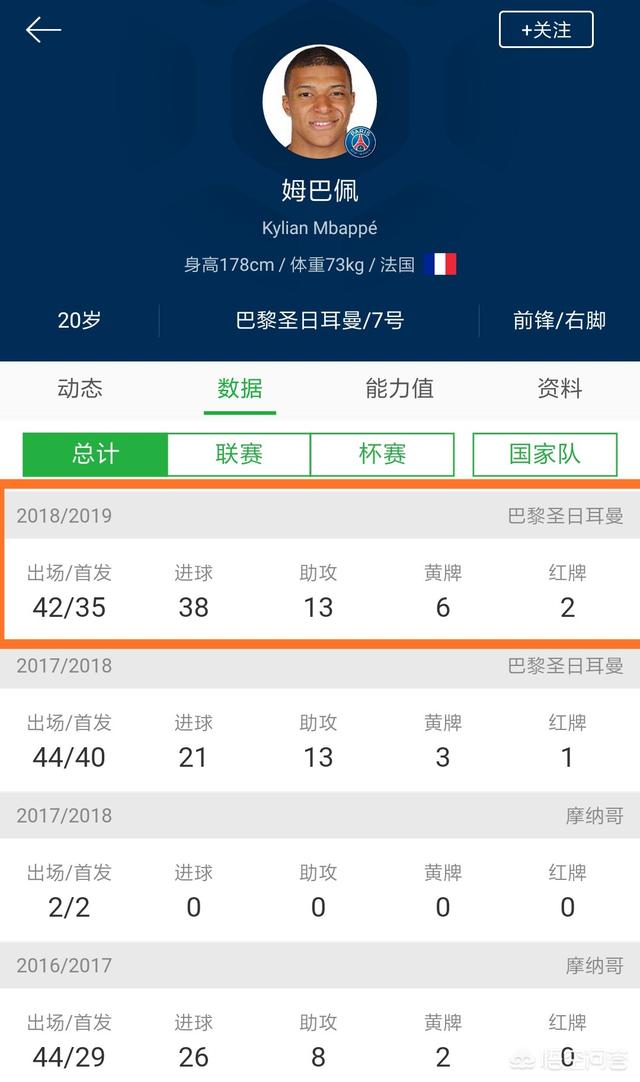This screenshot has height=1082, width=640.
Task: Select the 总计 filter
Action: 95,454
